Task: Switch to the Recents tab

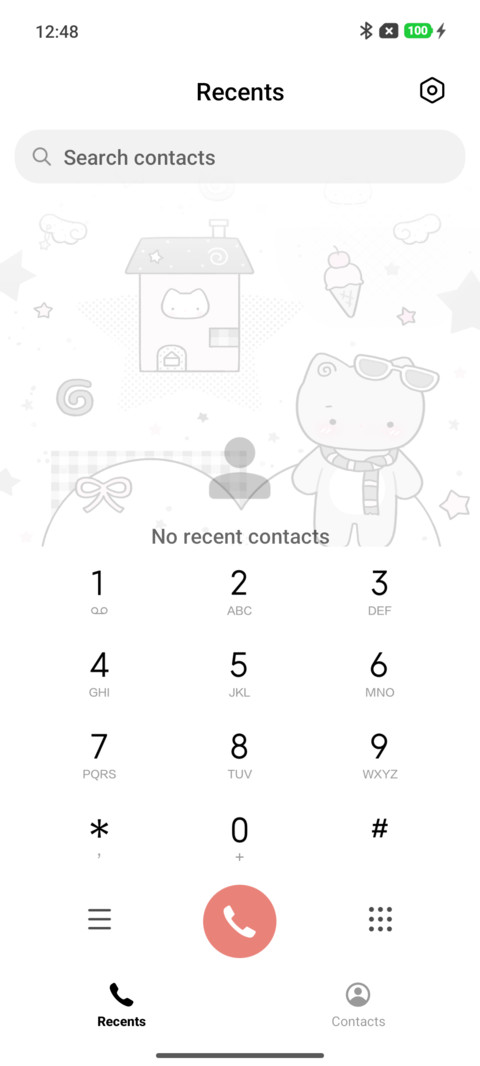Action: coord(121,1005)
